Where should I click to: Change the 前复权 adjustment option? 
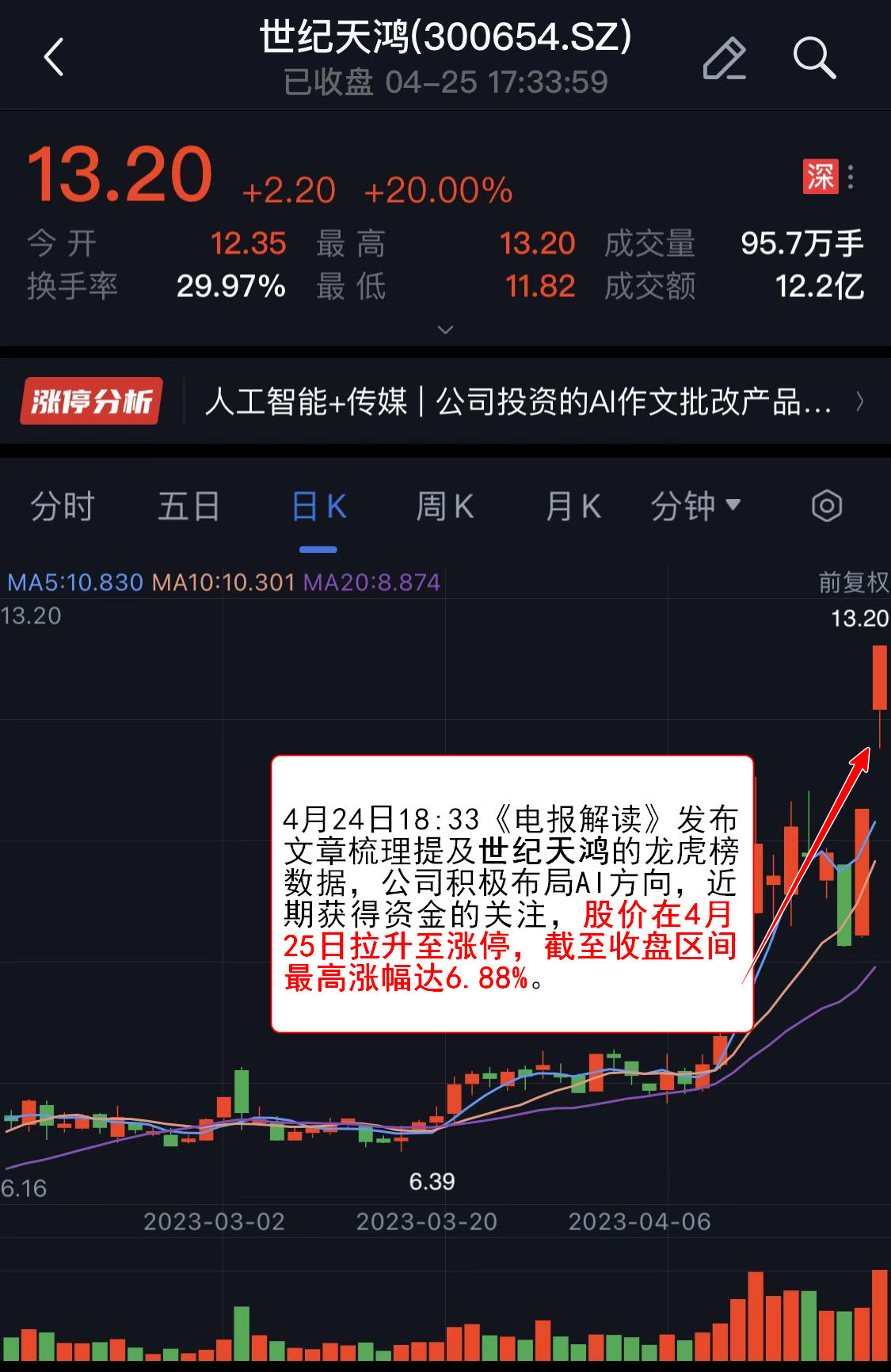coord(853,582)
